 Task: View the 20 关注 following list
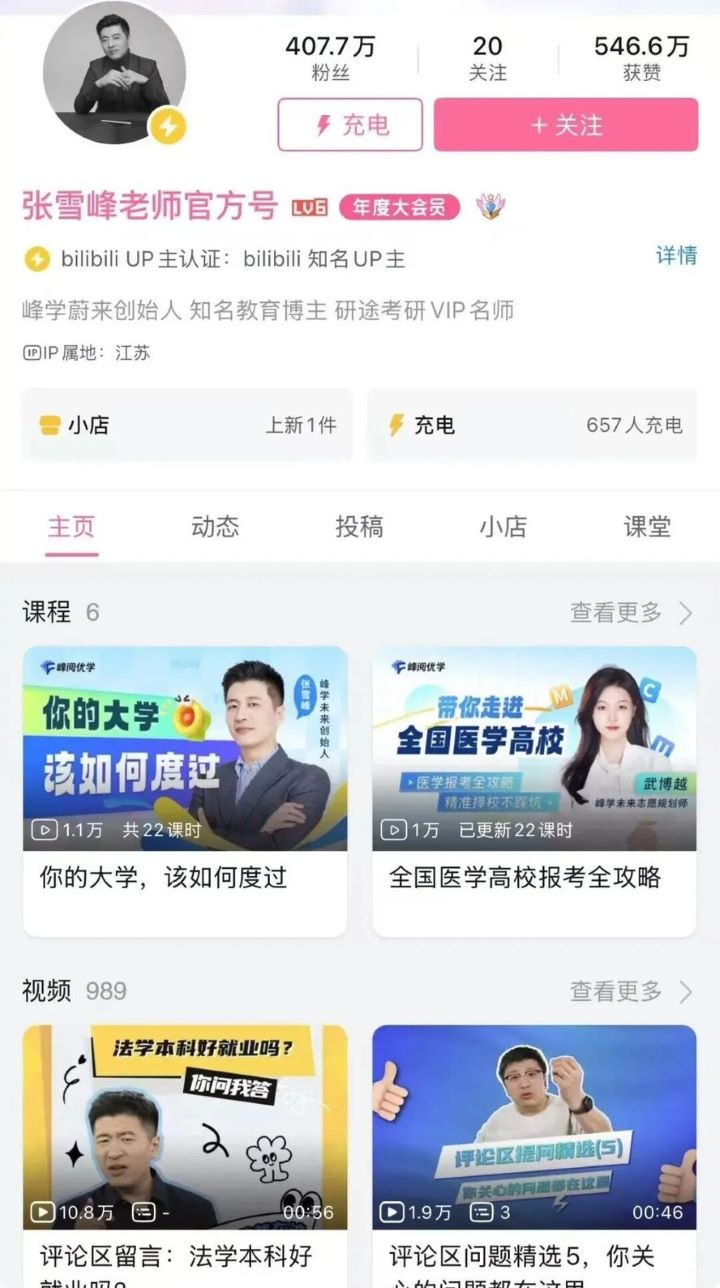(x=488, y=58)
